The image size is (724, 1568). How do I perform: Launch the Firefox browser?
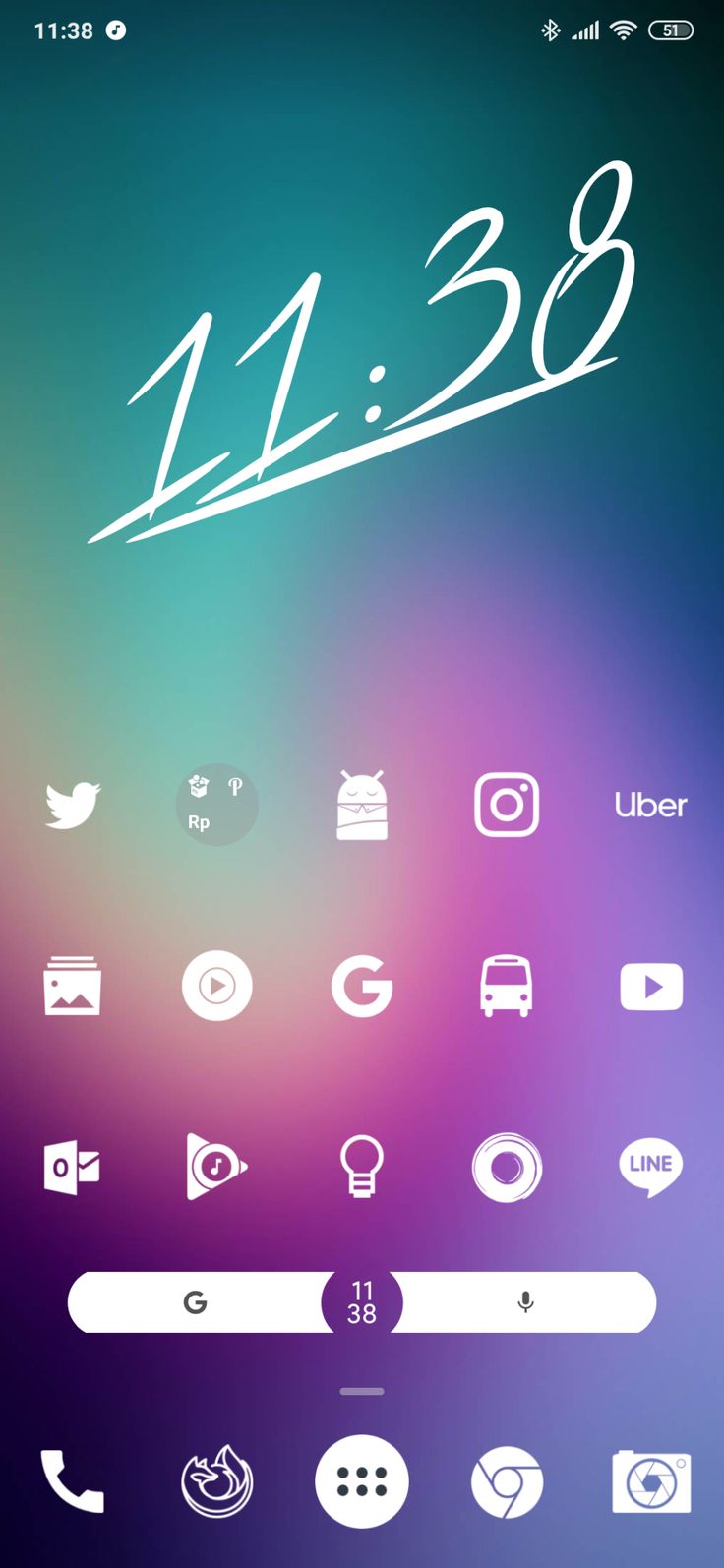tap(217, 1481)
